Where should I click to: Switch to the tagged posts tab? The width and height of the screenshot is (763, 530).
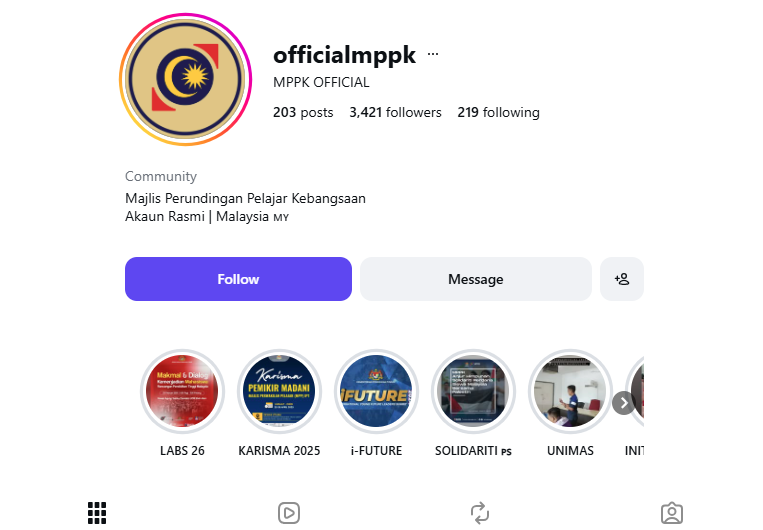point(672,513)
